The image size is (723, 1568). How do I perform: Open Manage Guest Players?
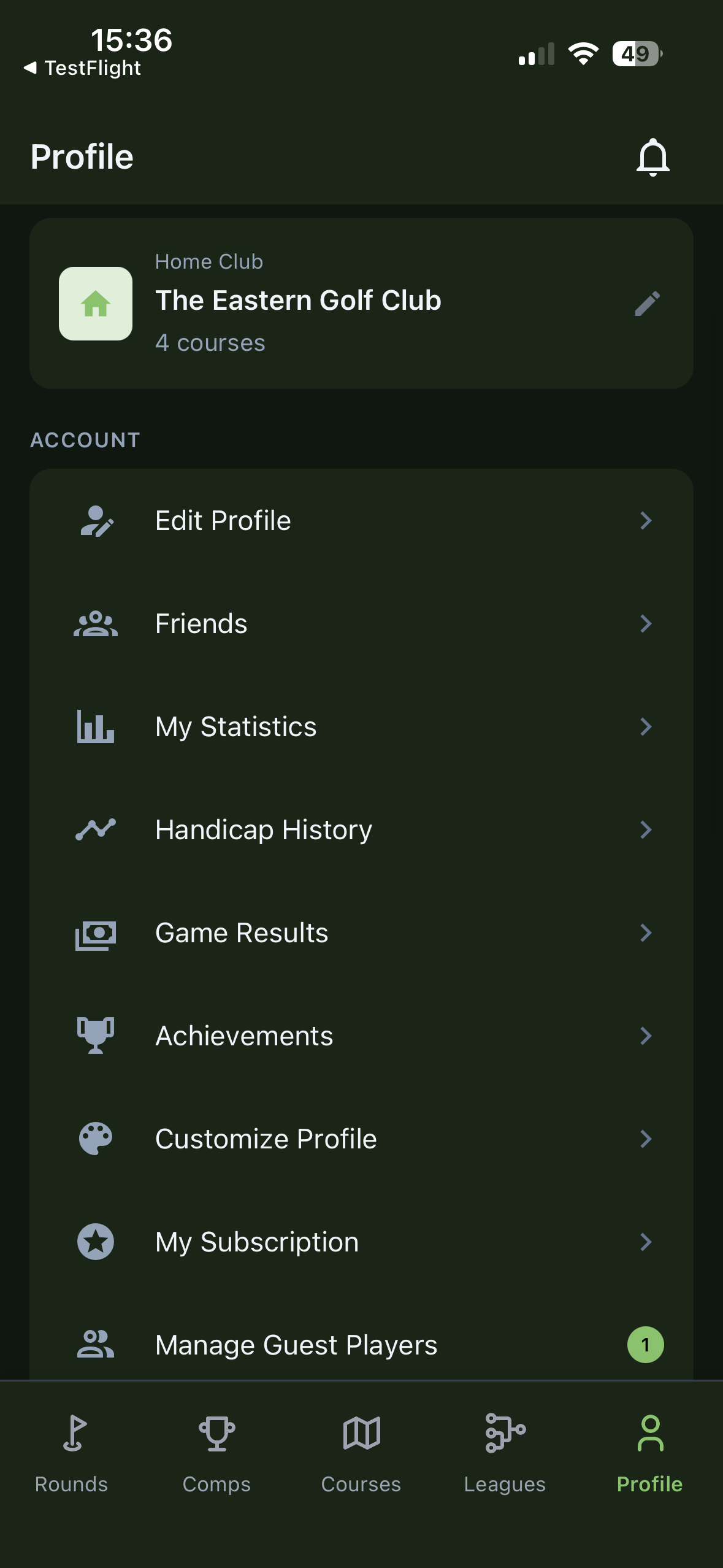pos(361,1345)
